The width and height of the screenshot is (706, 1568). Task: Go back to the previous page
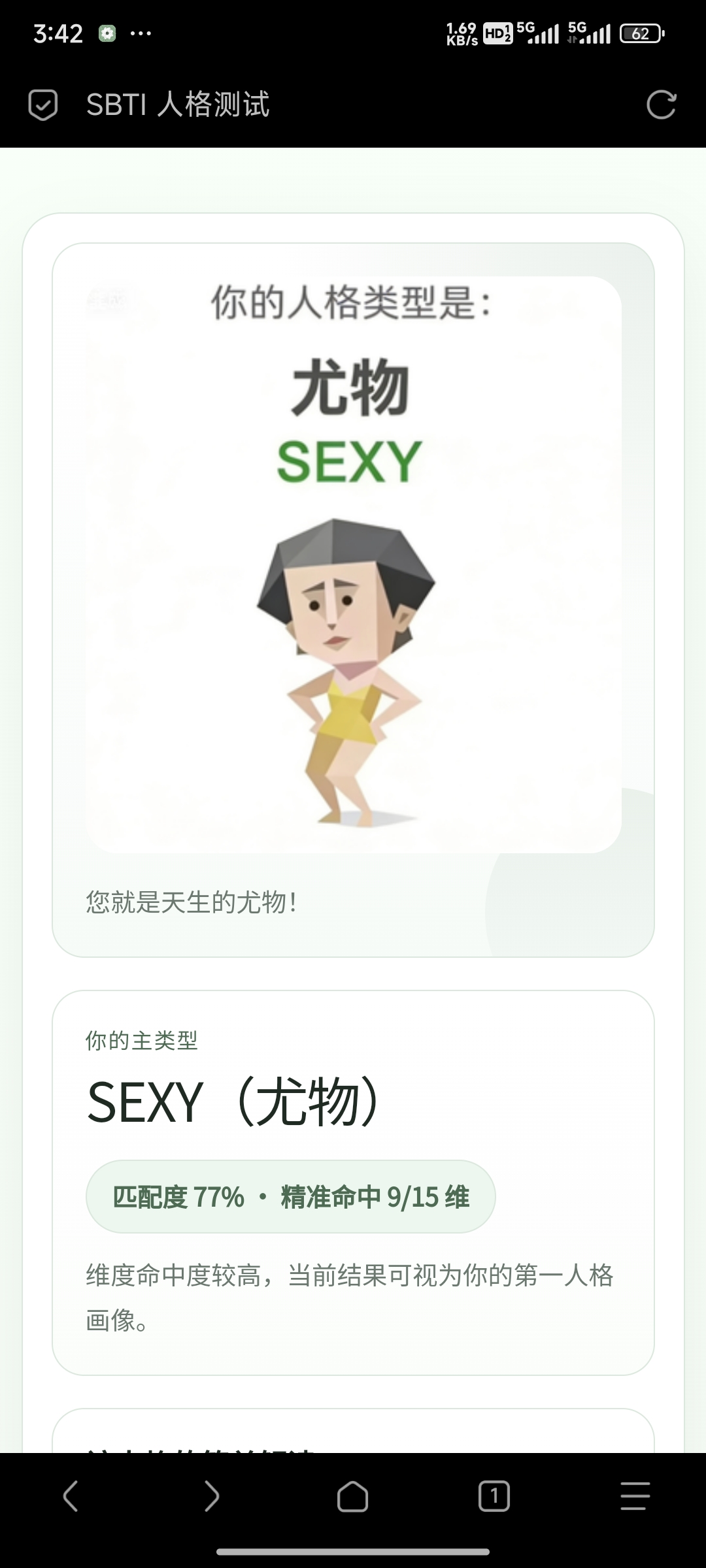coord(71,1495)
